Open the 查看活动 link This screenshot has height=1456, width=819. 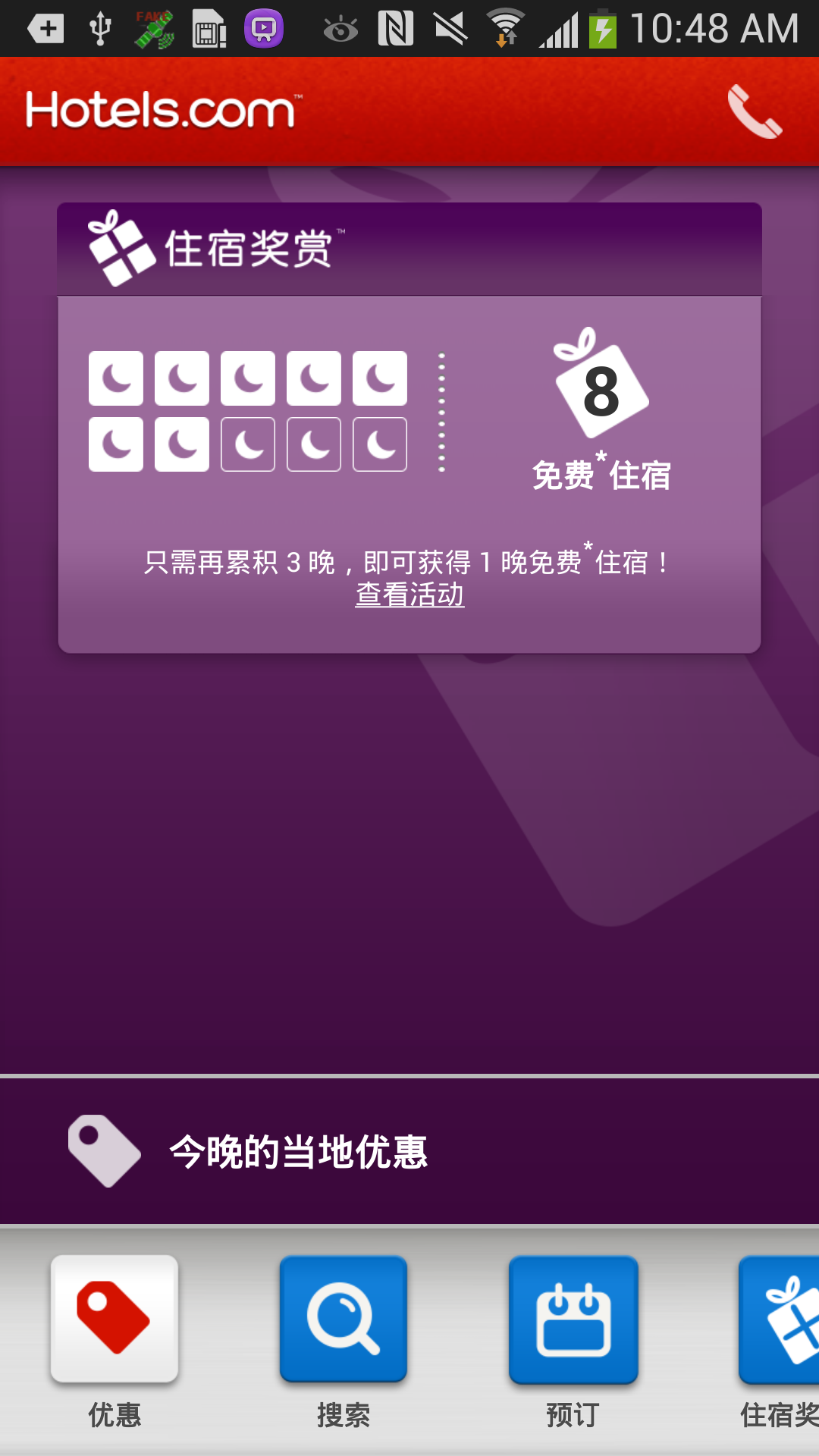click(x=409, y=595)
